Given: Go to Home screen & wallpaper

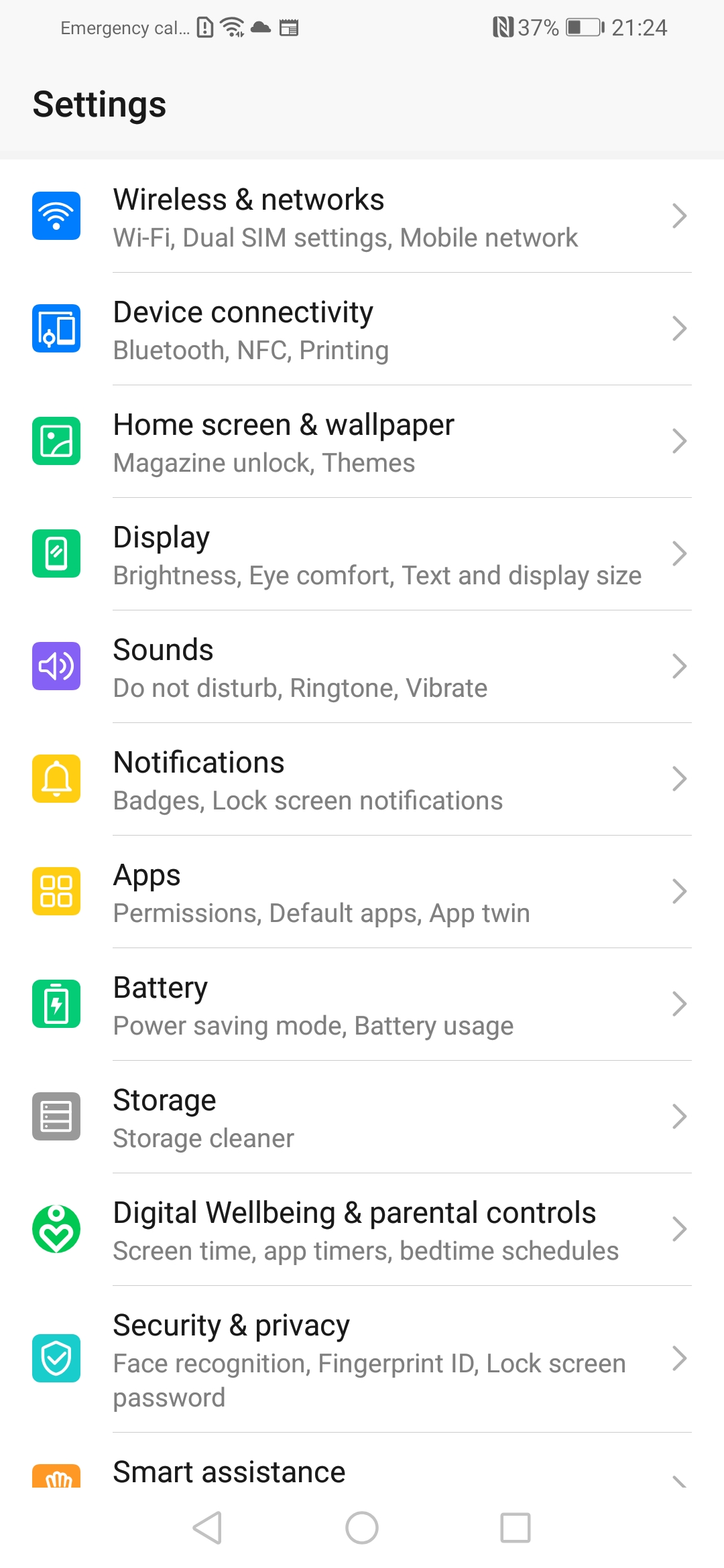Looking at the screenshot, I should 362,442.
